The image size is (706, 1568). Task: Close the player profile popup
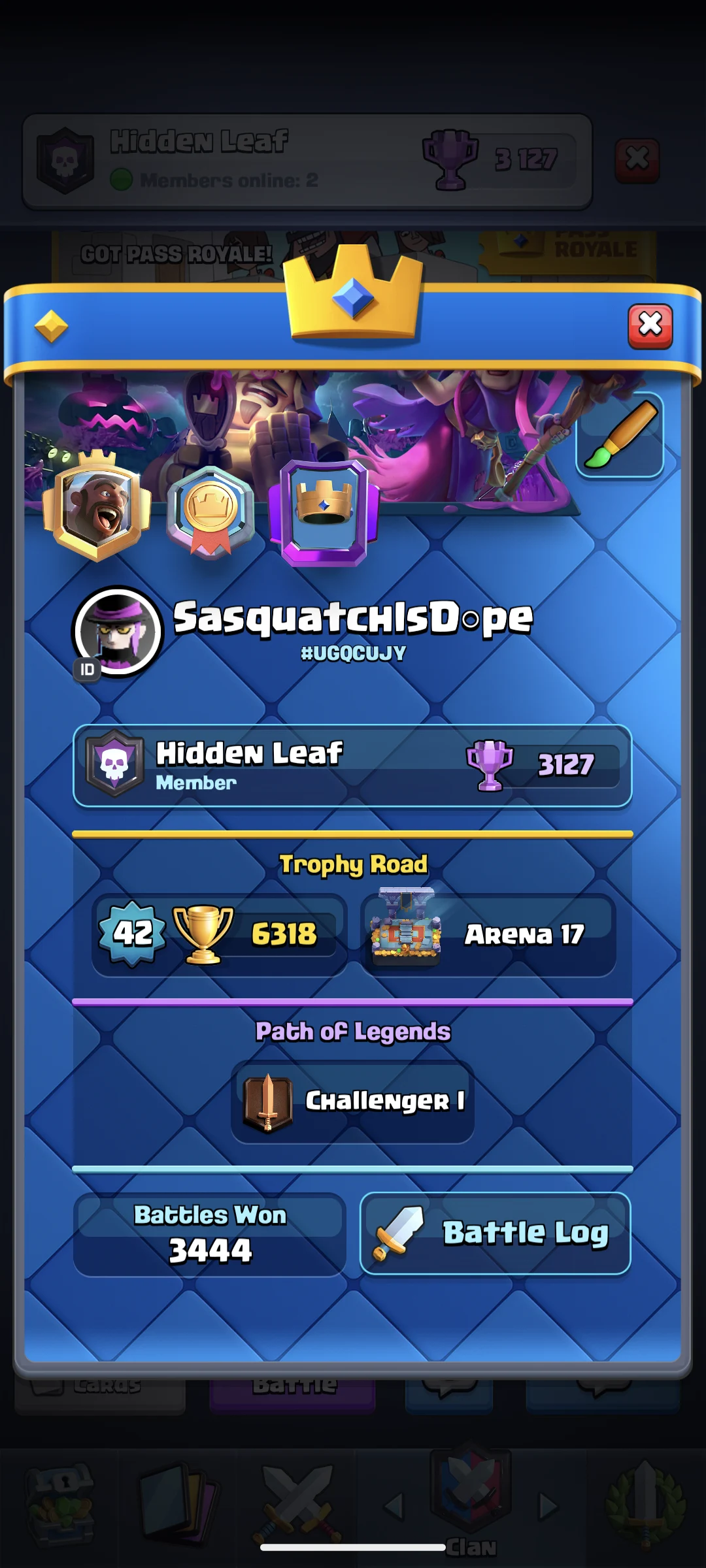click(x=650, y=325)
